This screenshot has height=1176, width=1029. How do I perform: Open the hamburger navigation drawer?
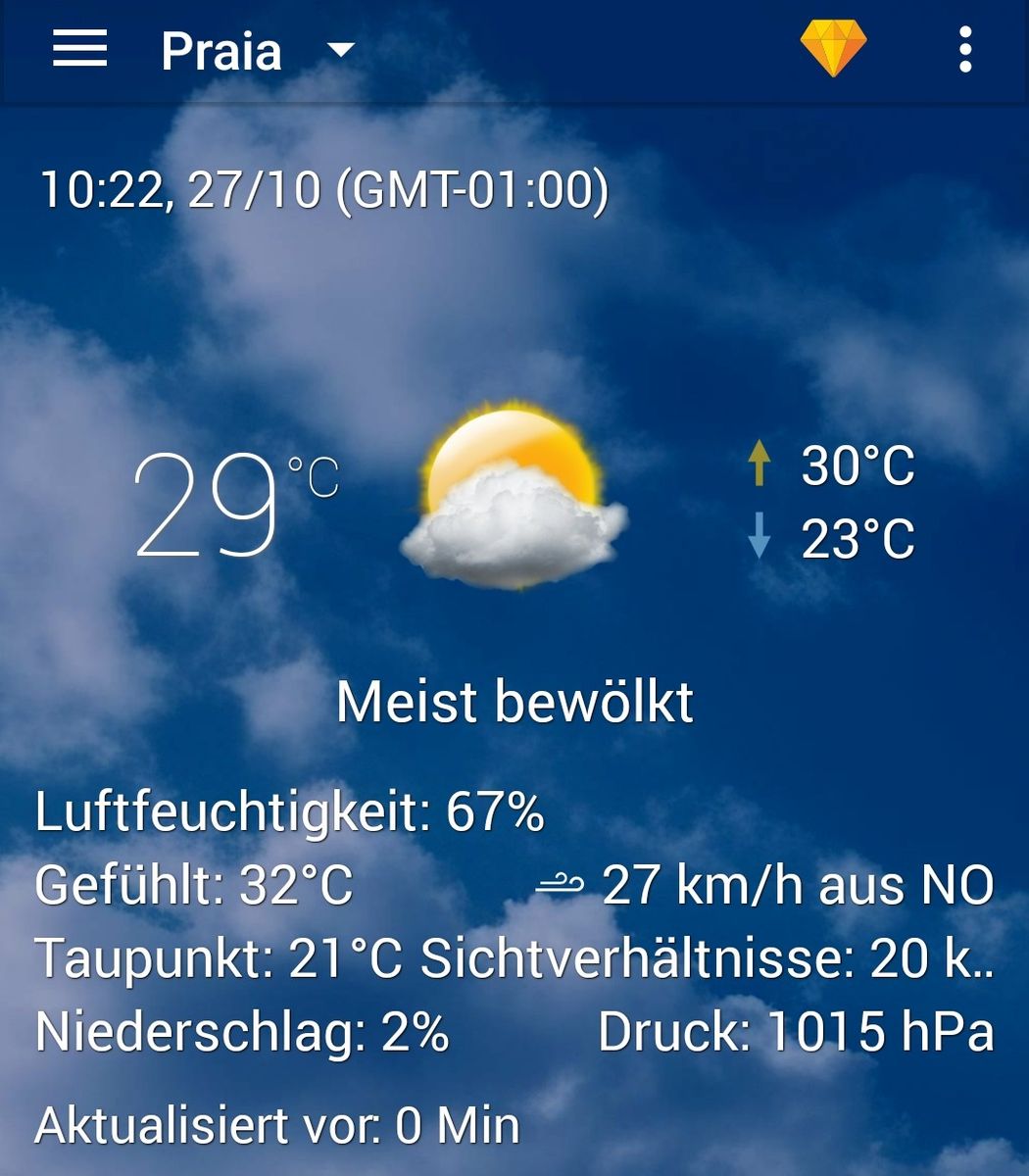pyautogui.click(x=79, y=48)
